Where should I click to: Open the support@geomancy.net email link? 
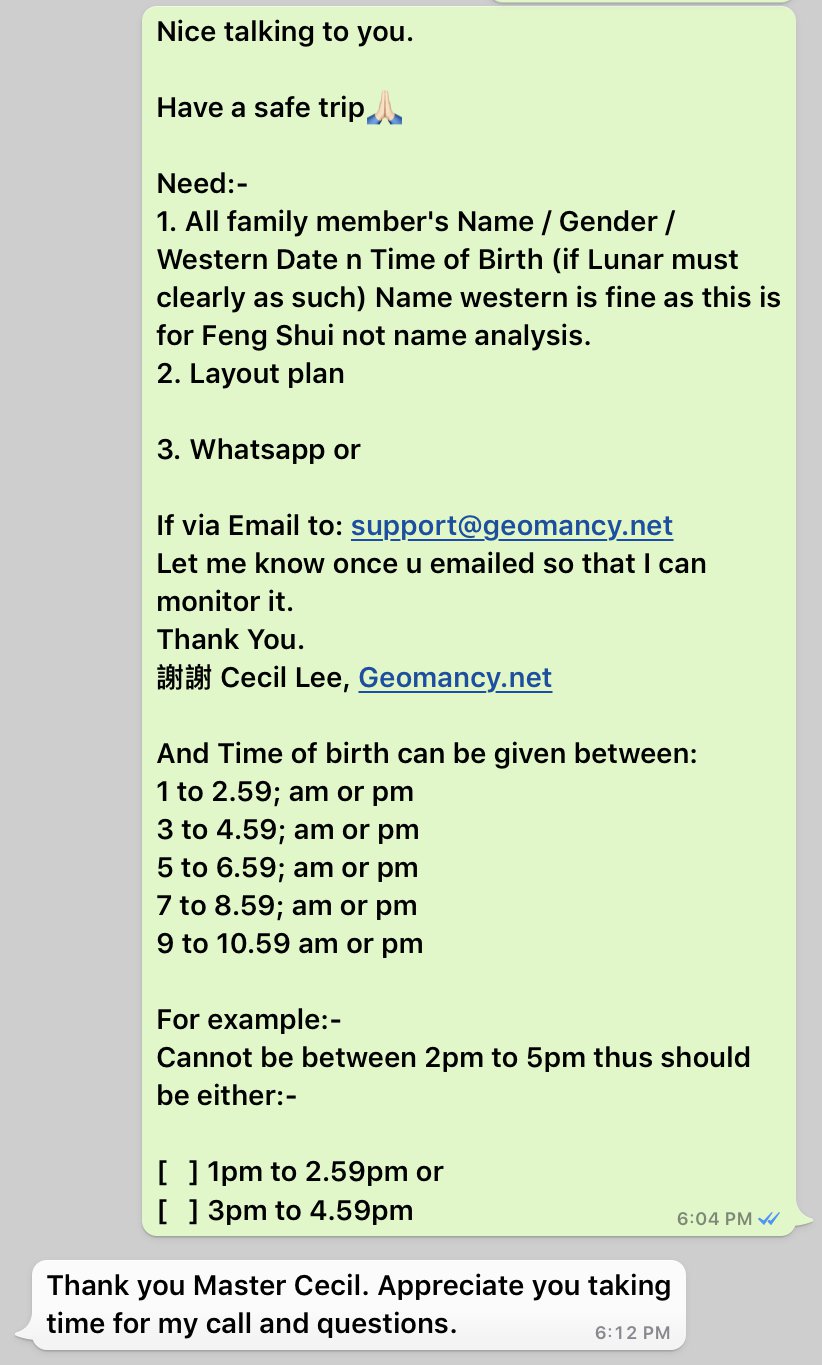tap(511, 526)
